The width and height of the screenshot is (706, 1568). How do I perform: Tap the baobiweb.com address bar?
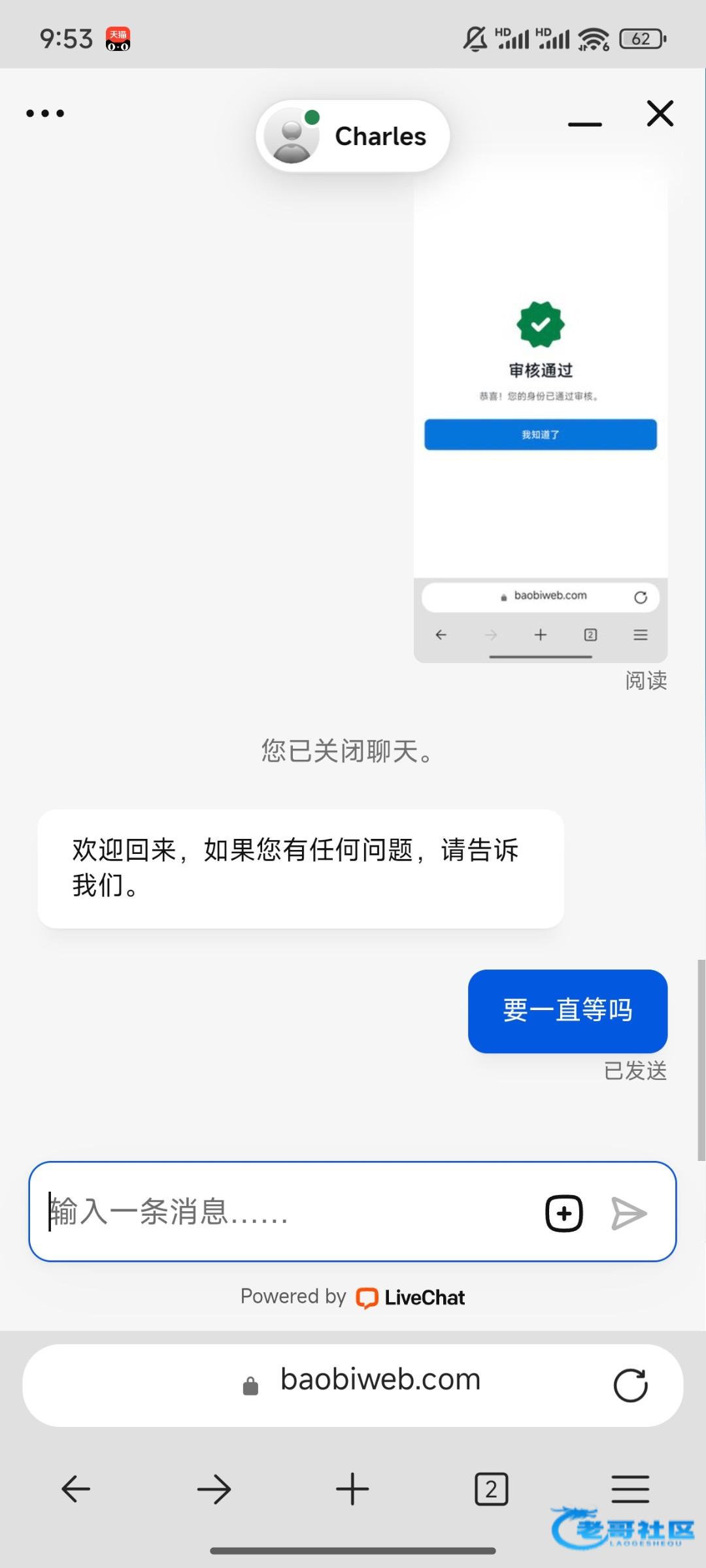[379, 1379]
